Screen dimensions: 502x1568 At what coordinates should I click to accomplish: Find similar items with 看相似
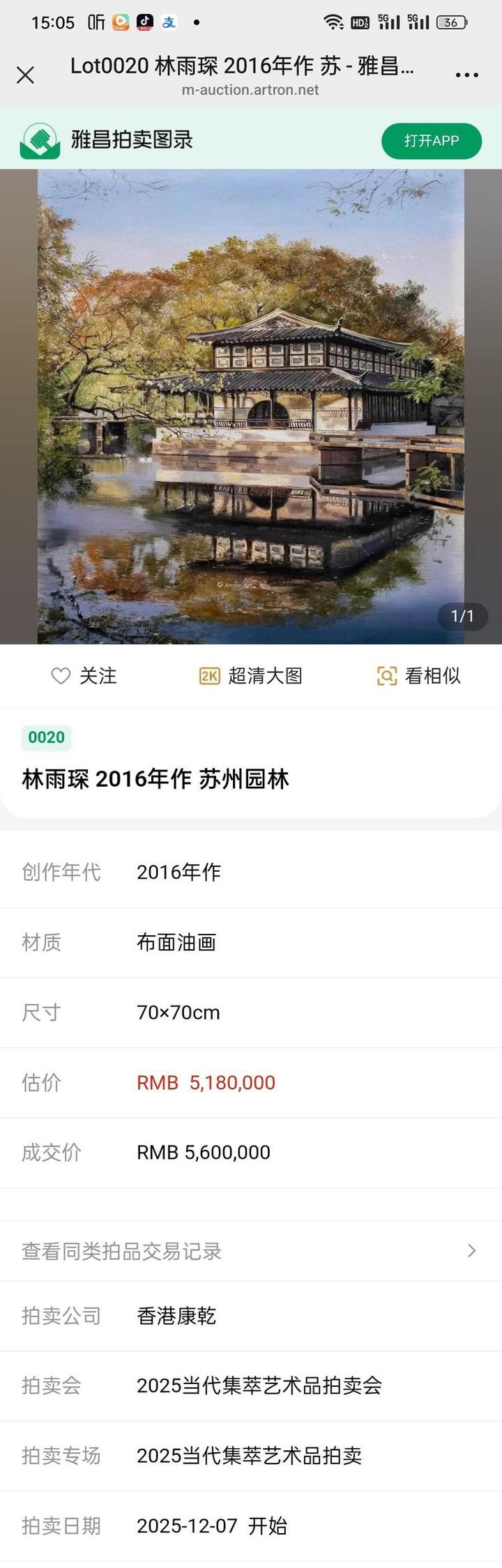click(418, 675)
